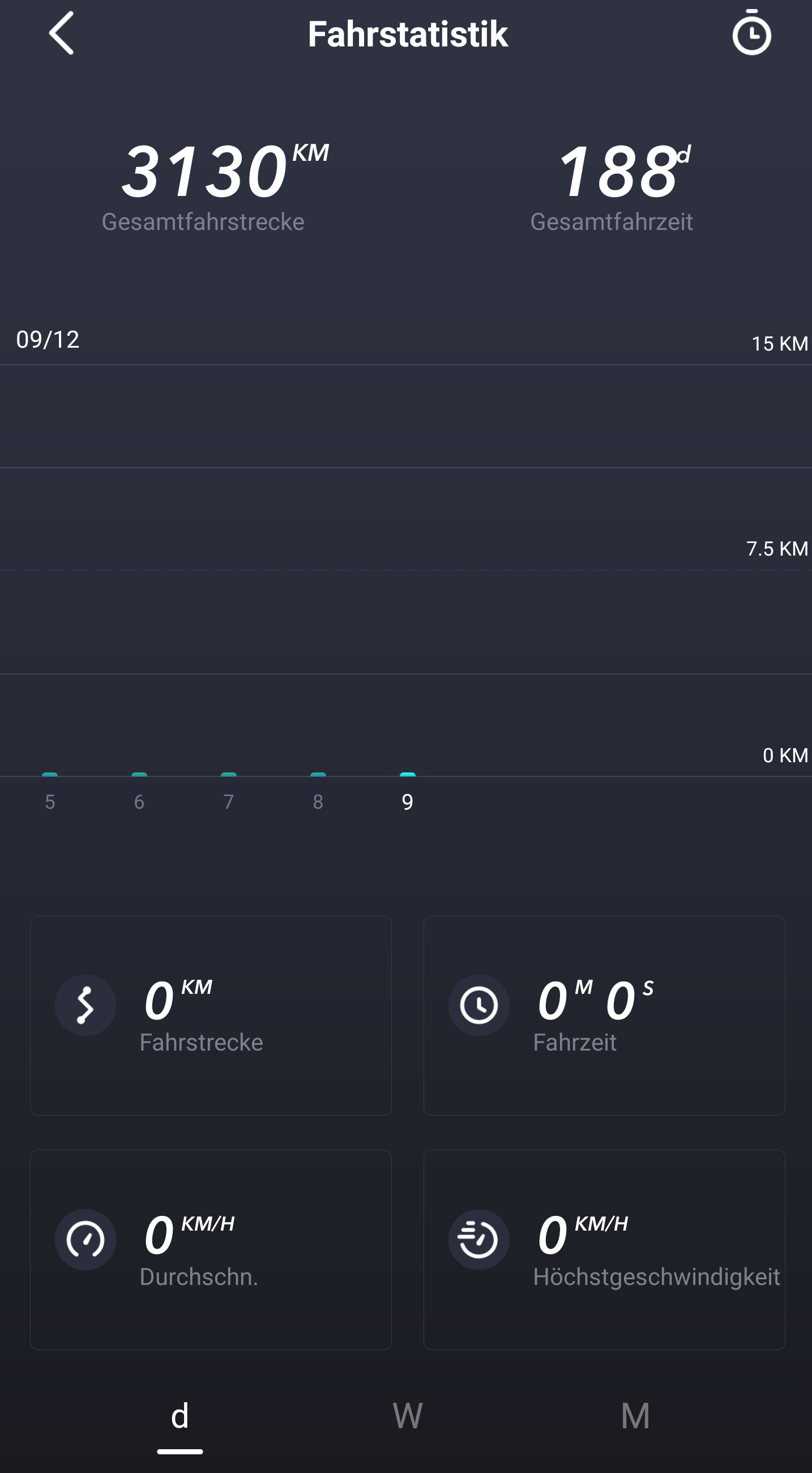This screenshot has height=1473, width=812.
Task: Select day 9 in the chart
Action: coord(407,801)
